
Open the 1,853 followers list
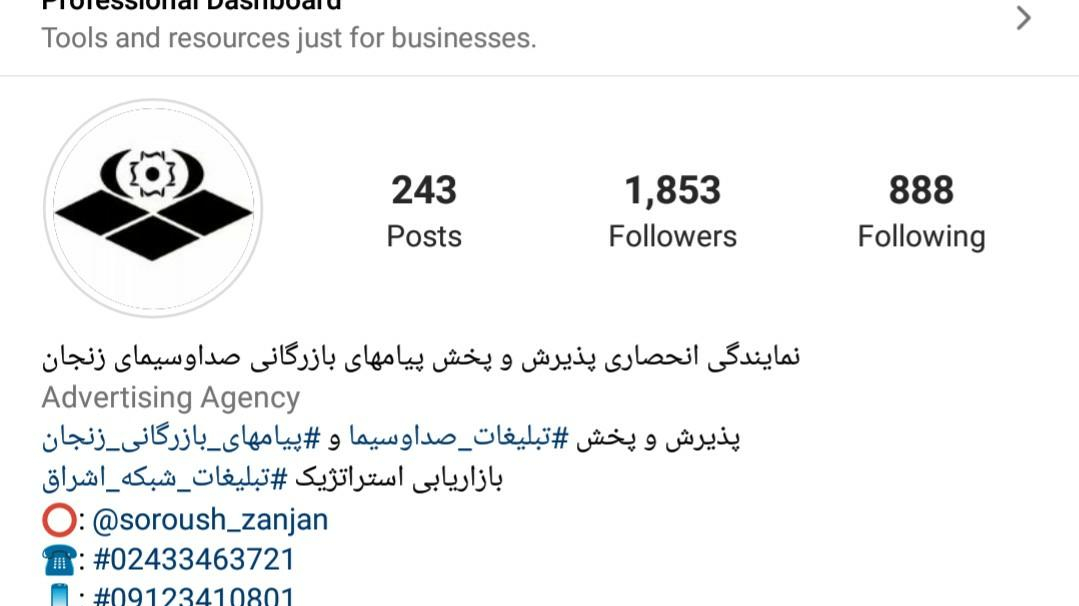click(672, 210)
